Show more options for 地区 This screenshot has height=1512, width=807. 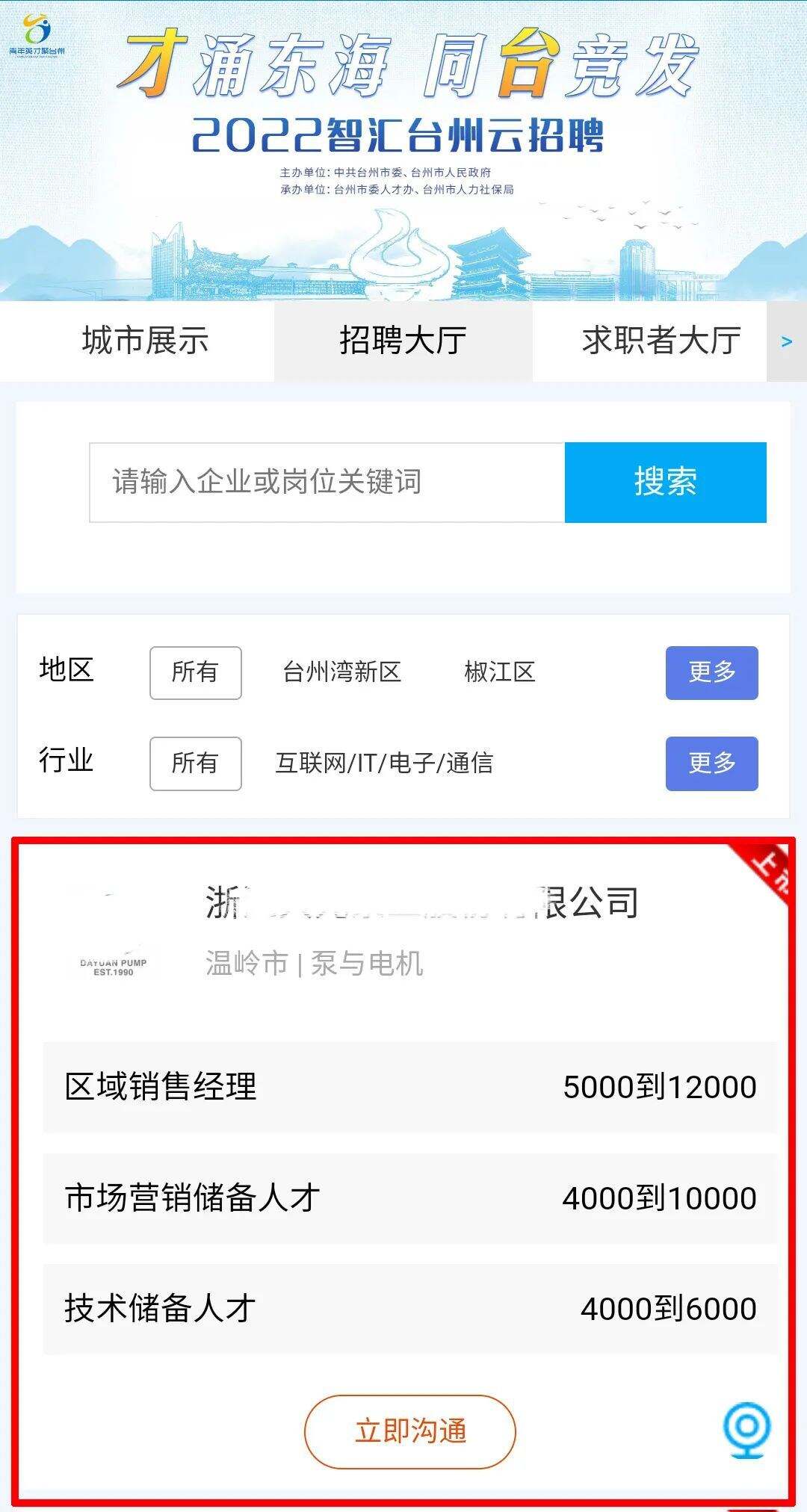711,672
